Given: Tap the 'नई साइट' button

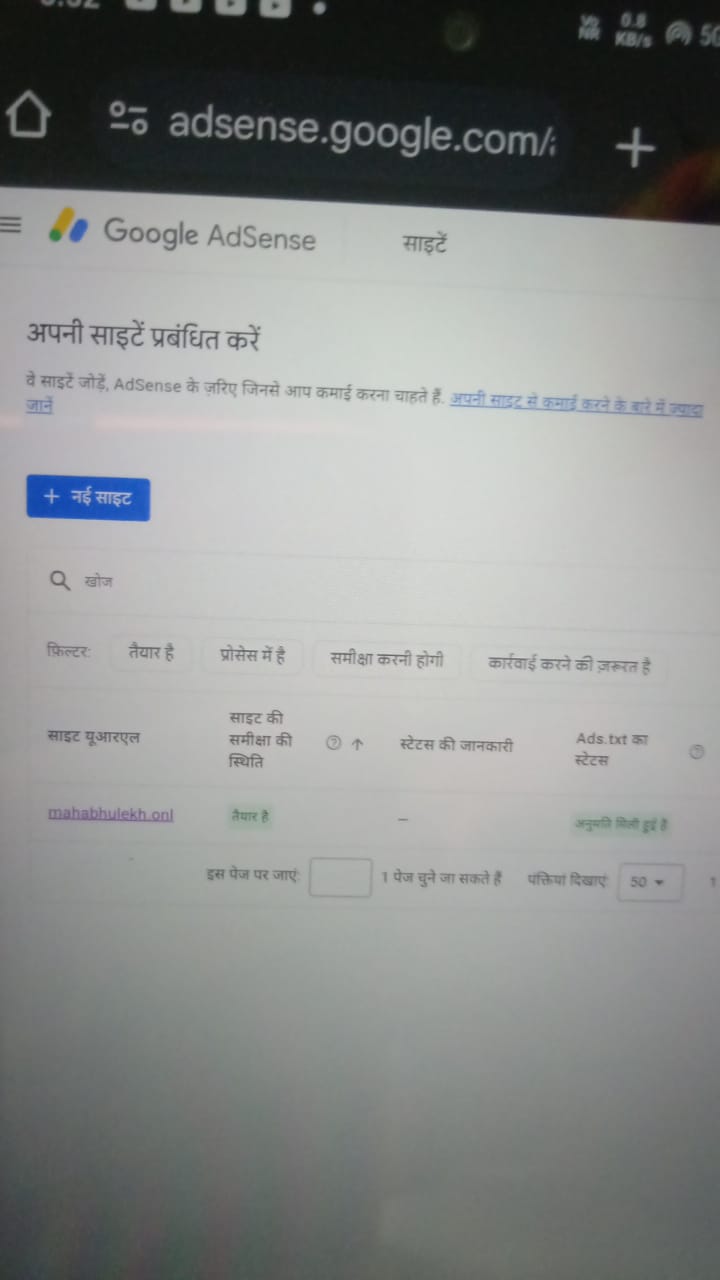Looking at the screenshot, I should point(88,497).
